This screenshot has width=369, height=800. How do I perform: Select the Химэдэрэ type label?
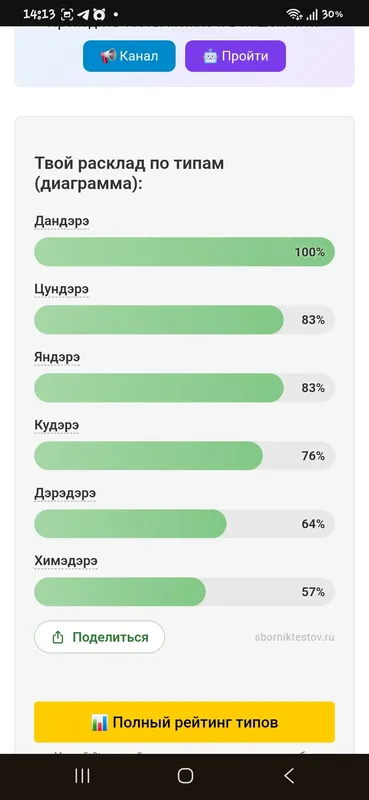(x=66, y=561)
